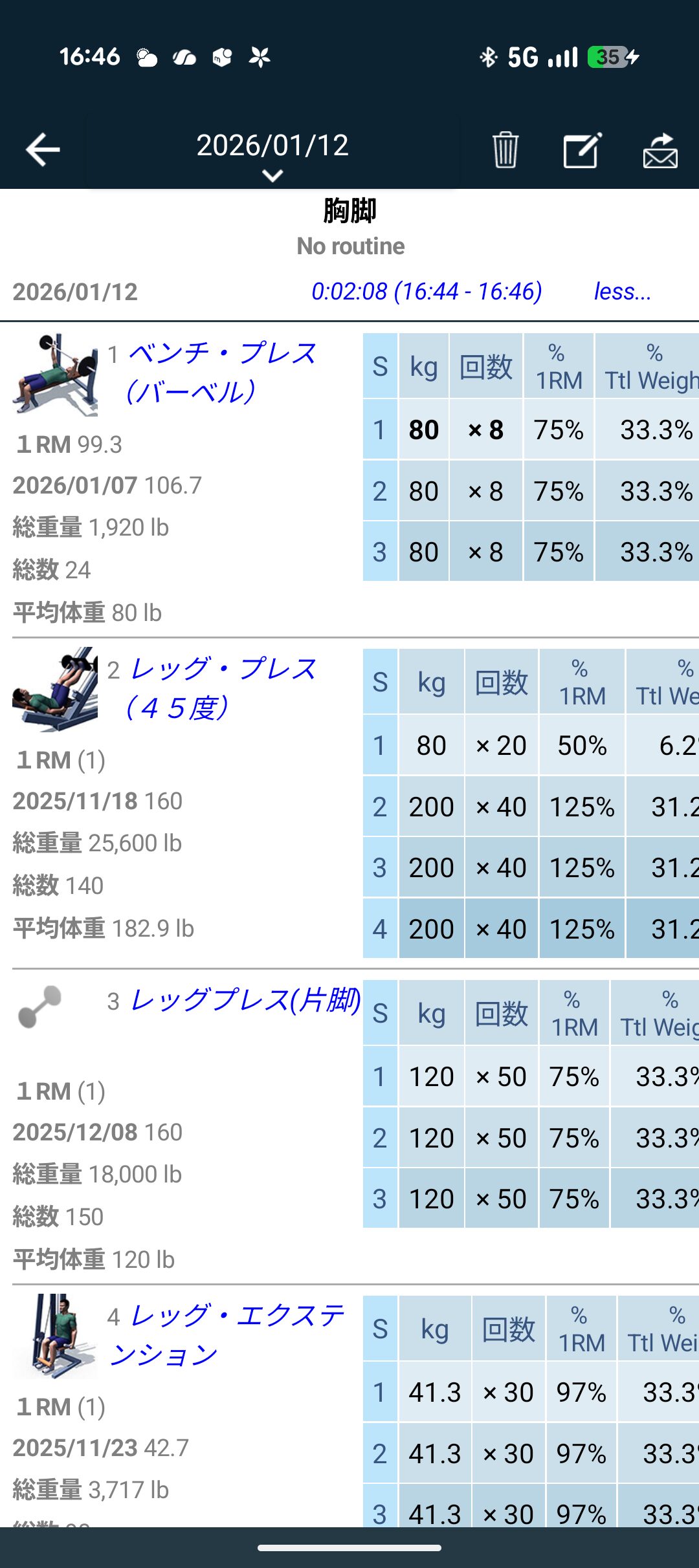
Task: Open レッグ・エクステンション exercise details
Action: (x=225, y=1335)
